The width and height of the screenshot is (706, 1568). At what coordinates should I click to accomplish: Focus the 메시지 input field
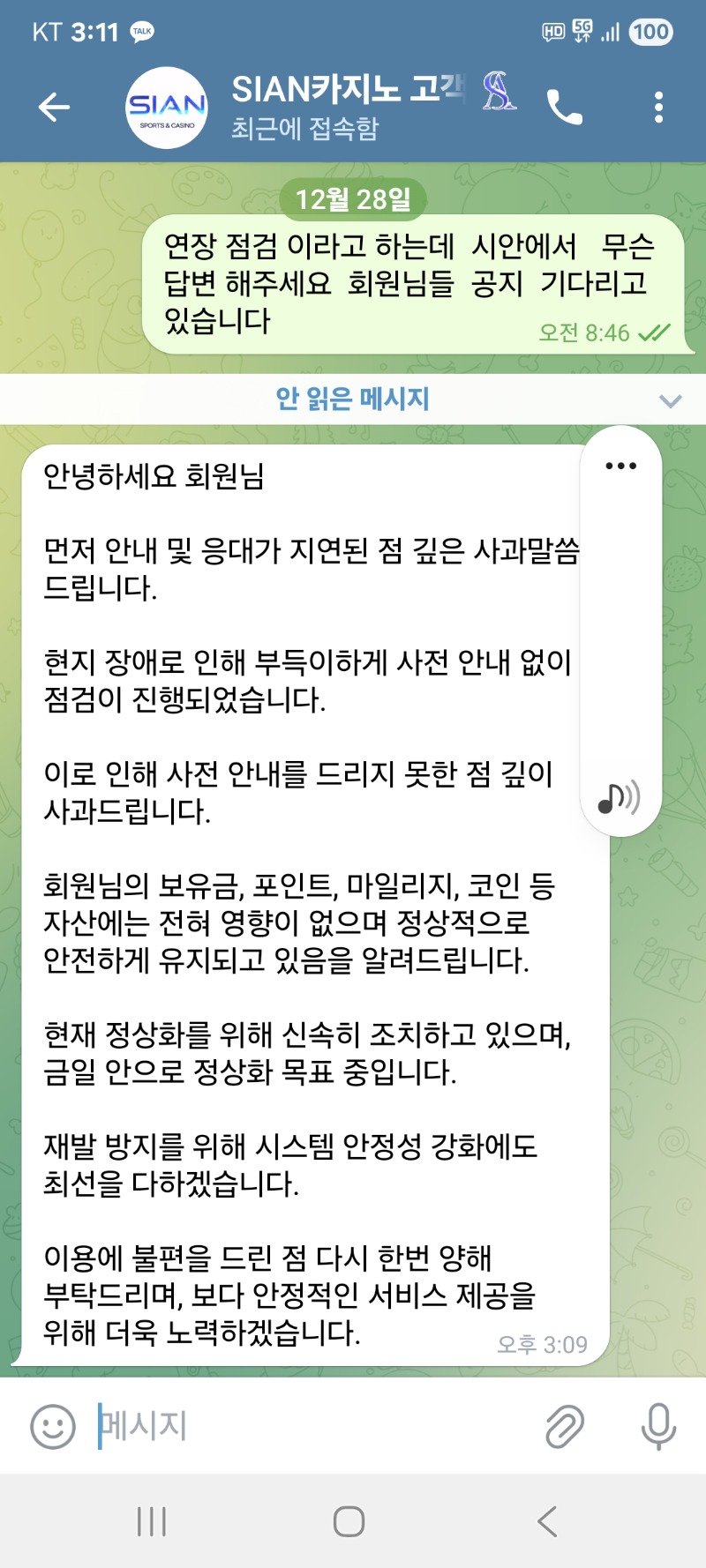[309, 1426]
